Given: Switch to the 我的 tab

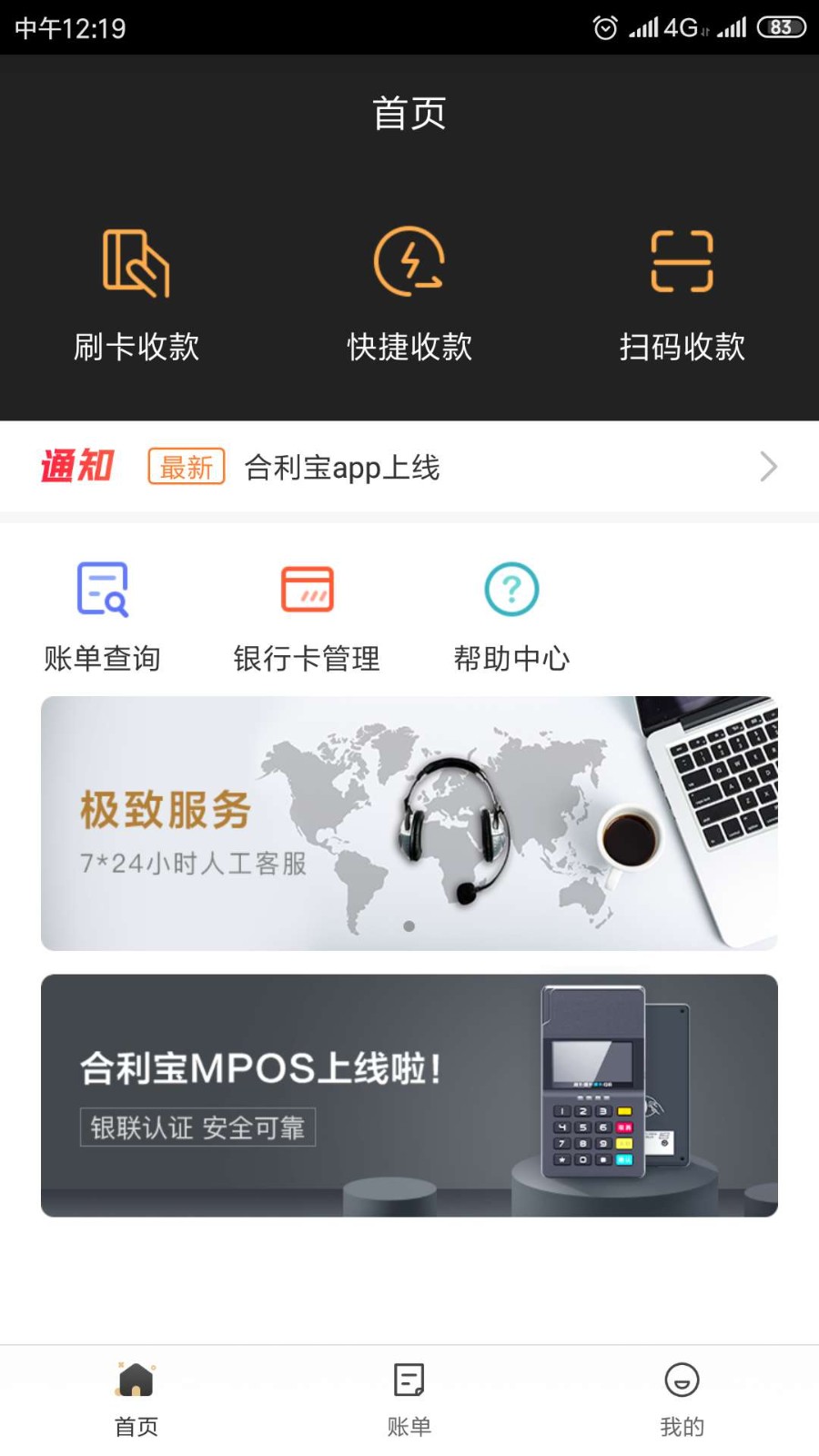Looking at the screenshot, I should [682, 1397].
